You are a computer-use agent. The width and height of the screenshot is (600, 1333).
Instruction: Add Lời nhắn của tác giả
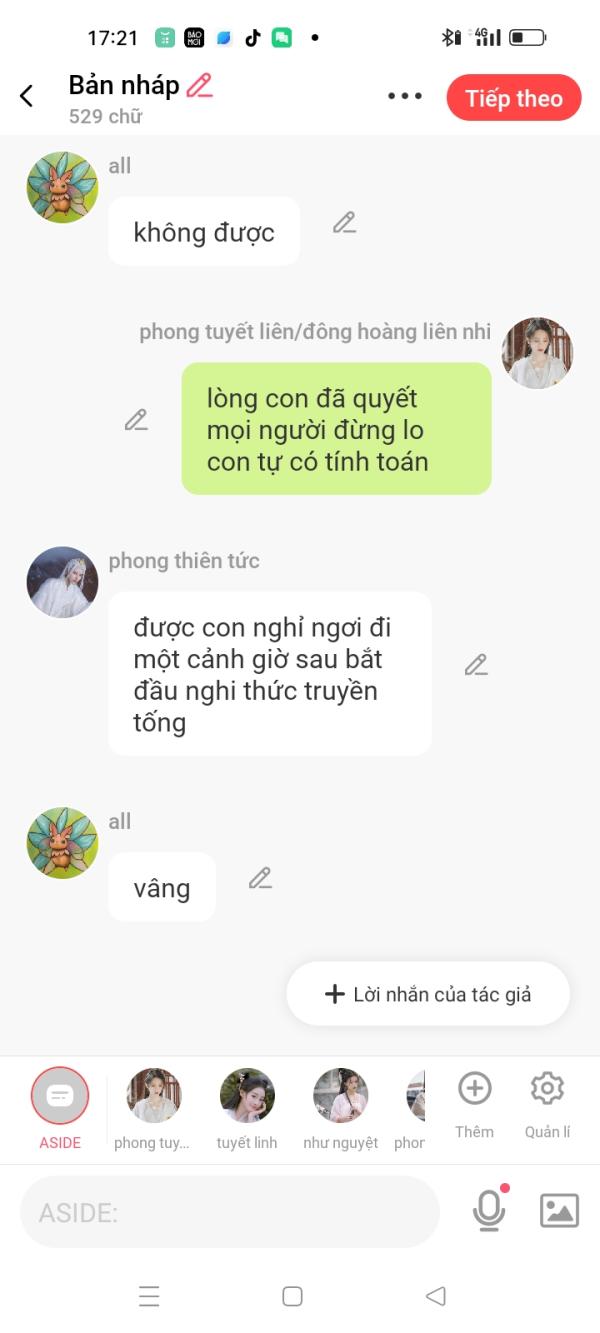pyautogui.click(x=428, y=994)
